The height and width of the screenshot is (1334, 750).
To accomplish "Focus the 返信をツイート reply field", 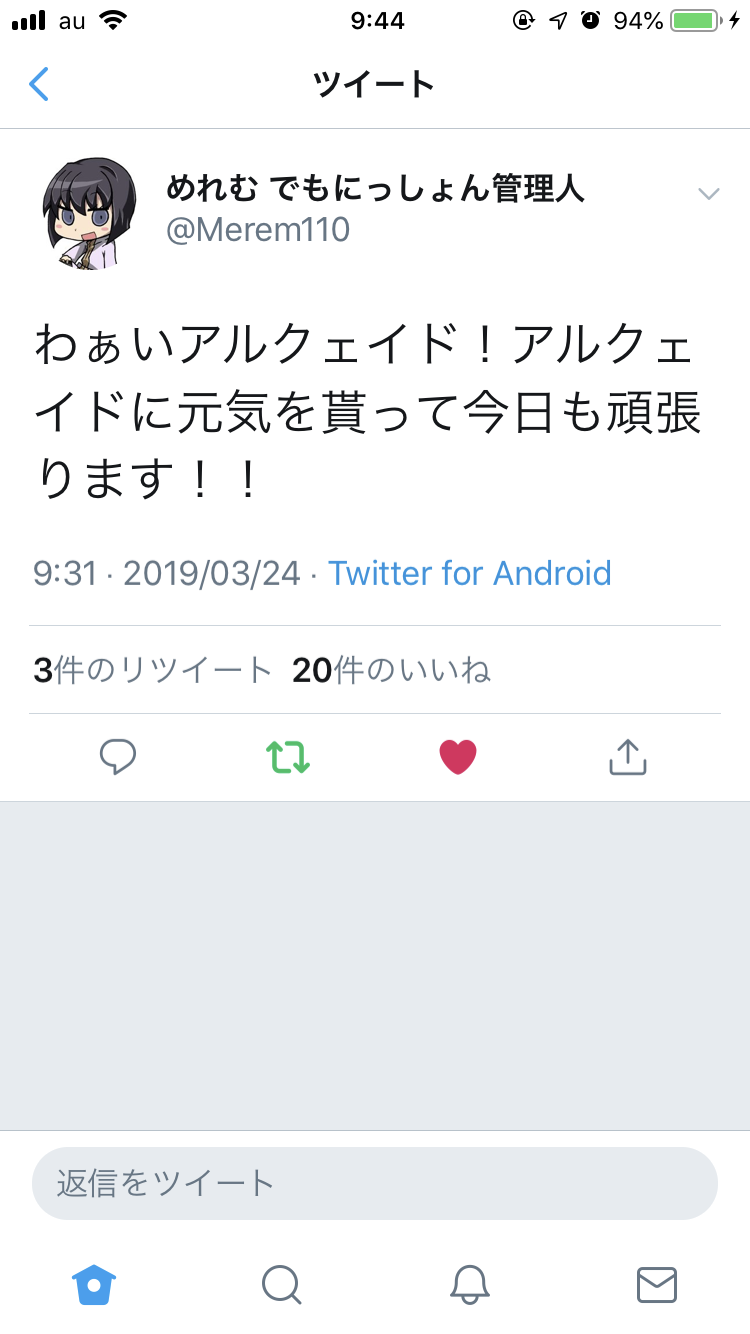I will [375, 1183].
